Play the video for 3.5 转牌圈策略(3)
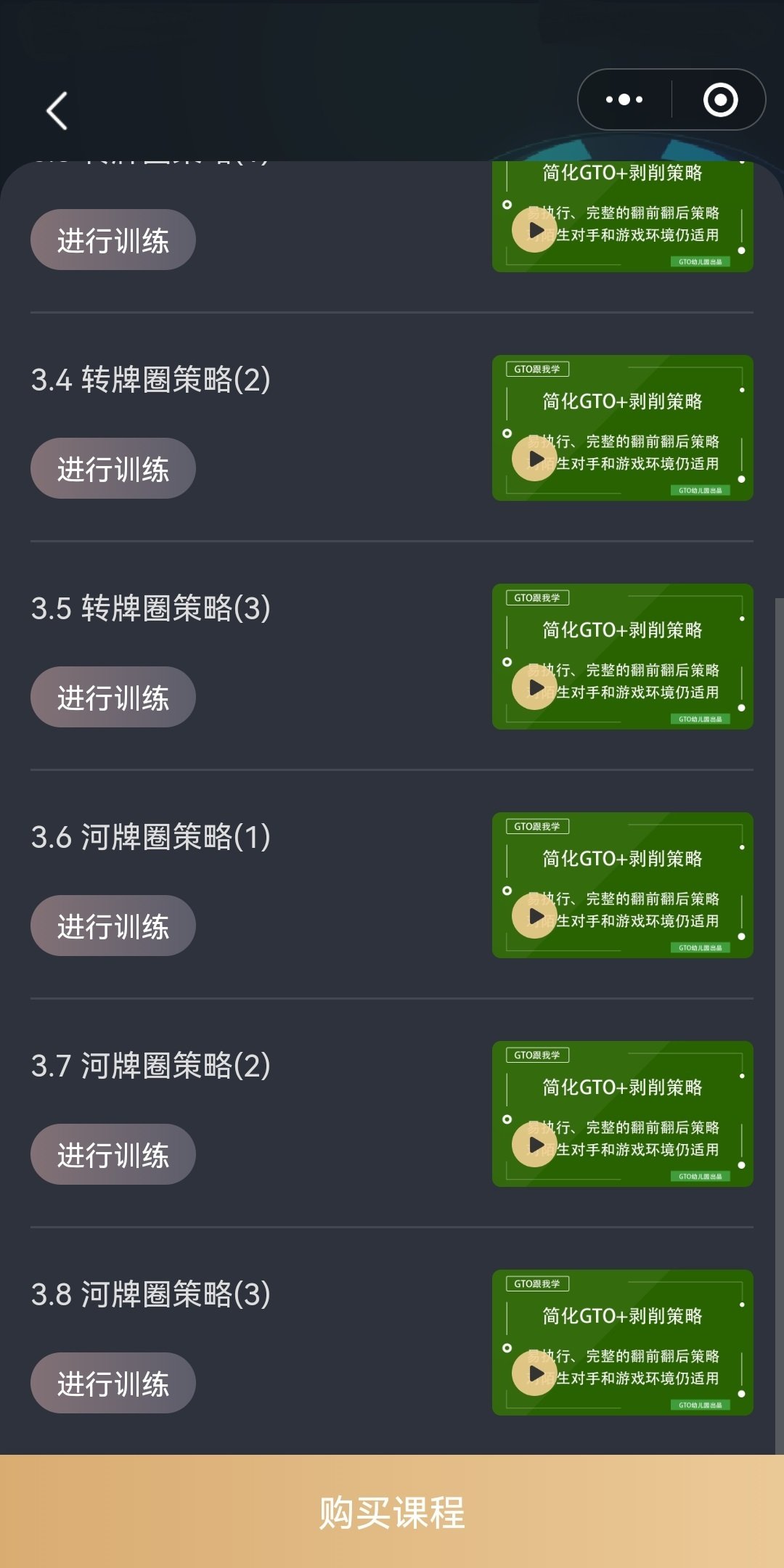Image resolution: width=784 pixels, height=1568 pixels. 534,687
